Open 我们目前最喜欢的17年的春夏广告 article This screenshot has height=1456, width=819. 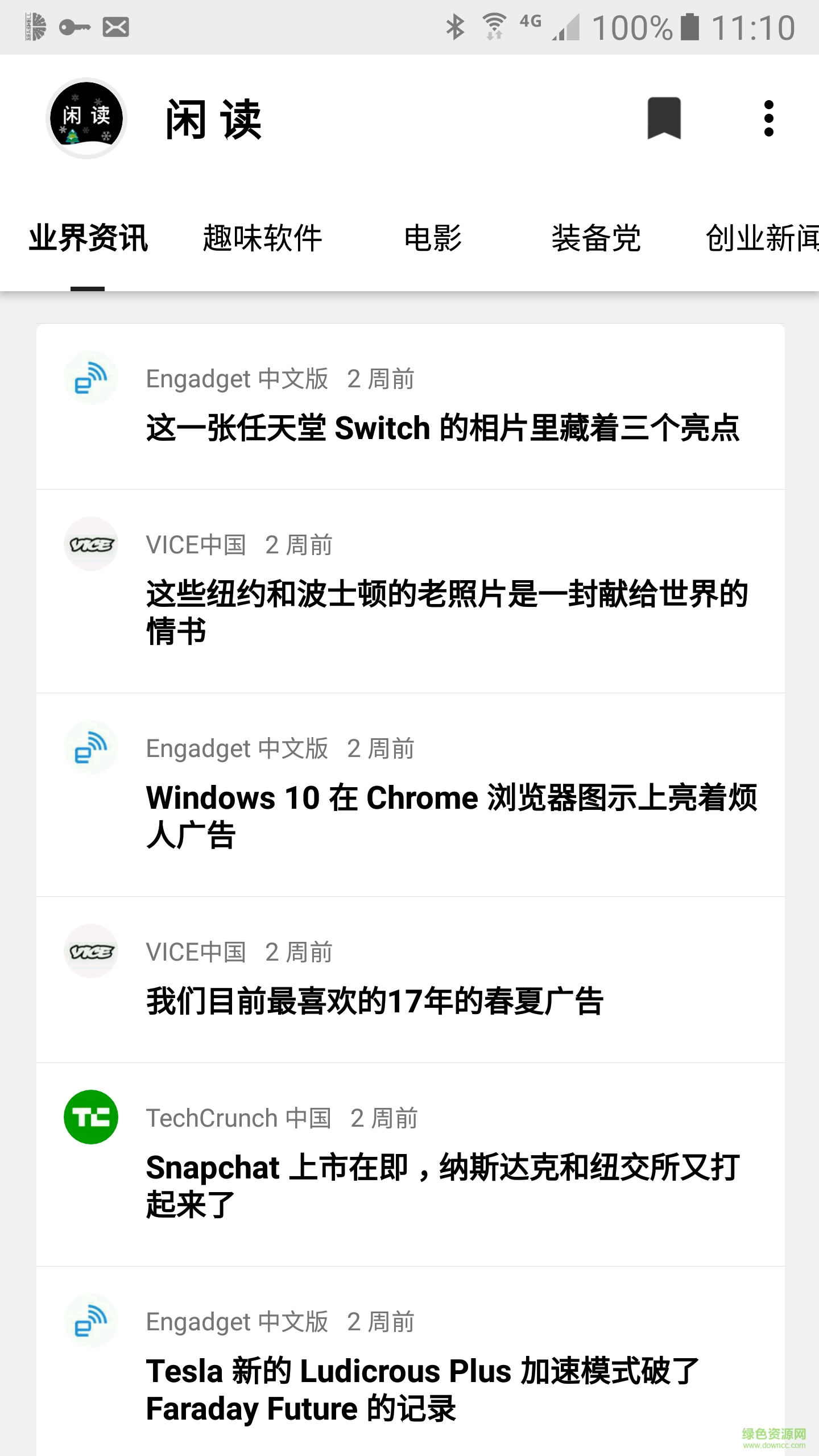tap(375, 1001)
